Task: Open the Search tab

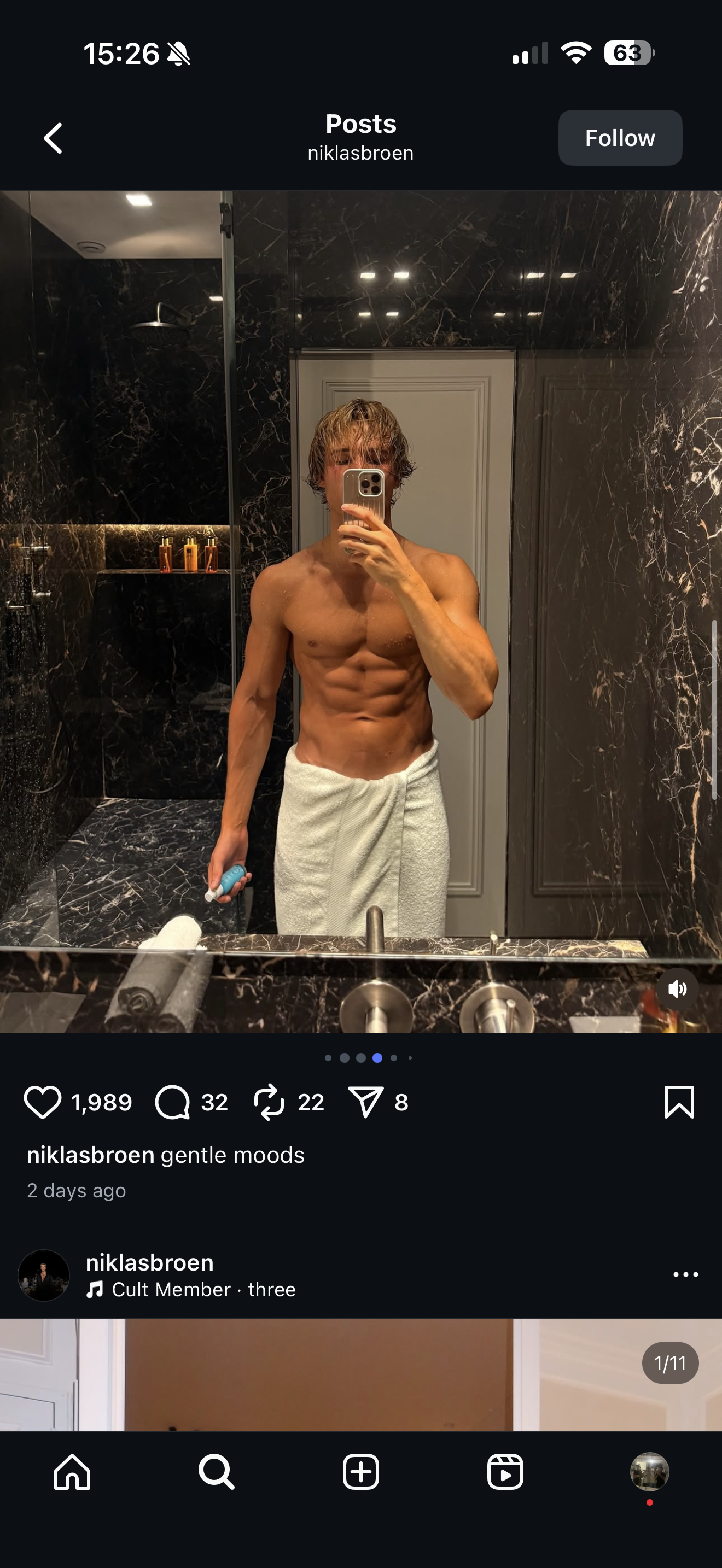Action: (216, 1472)
